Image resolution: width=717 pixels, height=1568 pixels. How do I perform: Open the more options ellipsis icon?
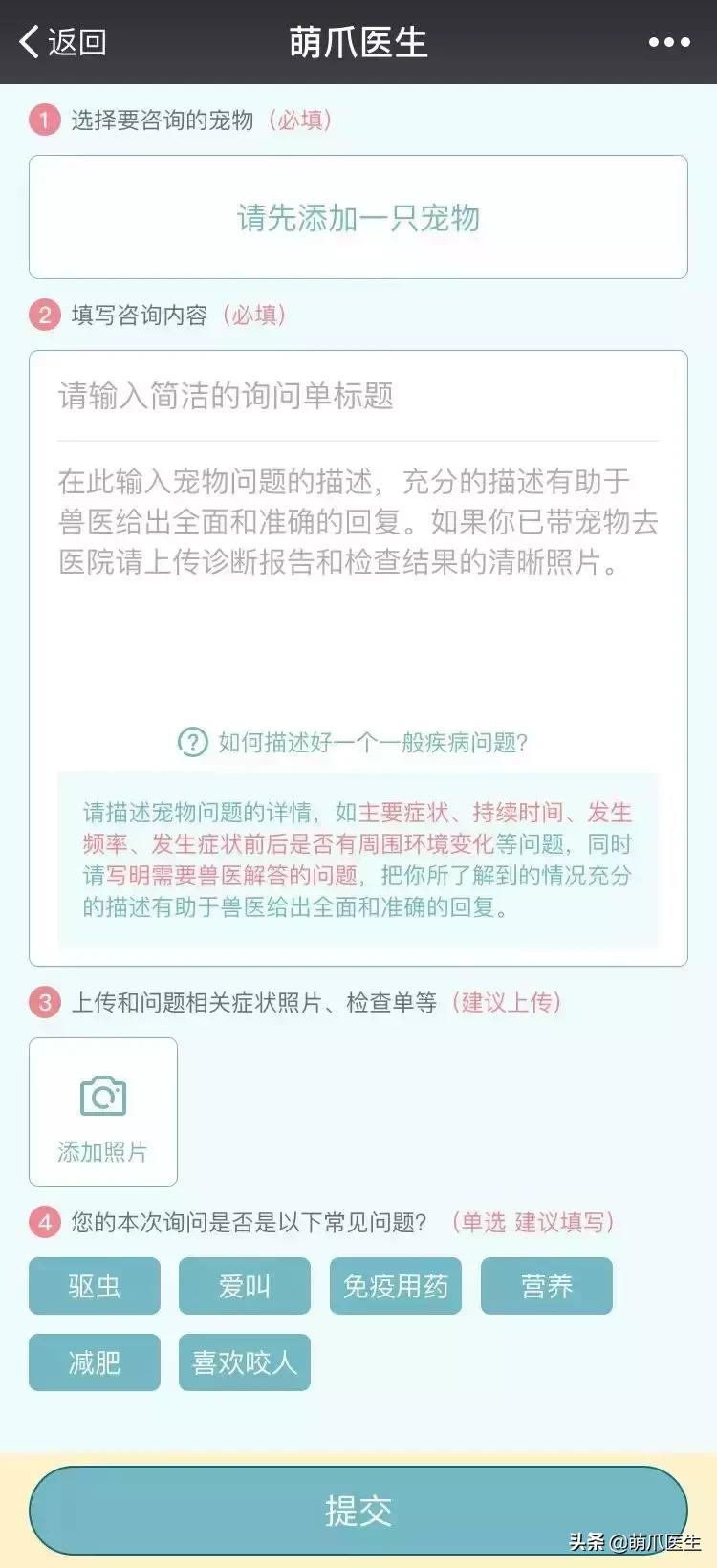pos(670,42)
